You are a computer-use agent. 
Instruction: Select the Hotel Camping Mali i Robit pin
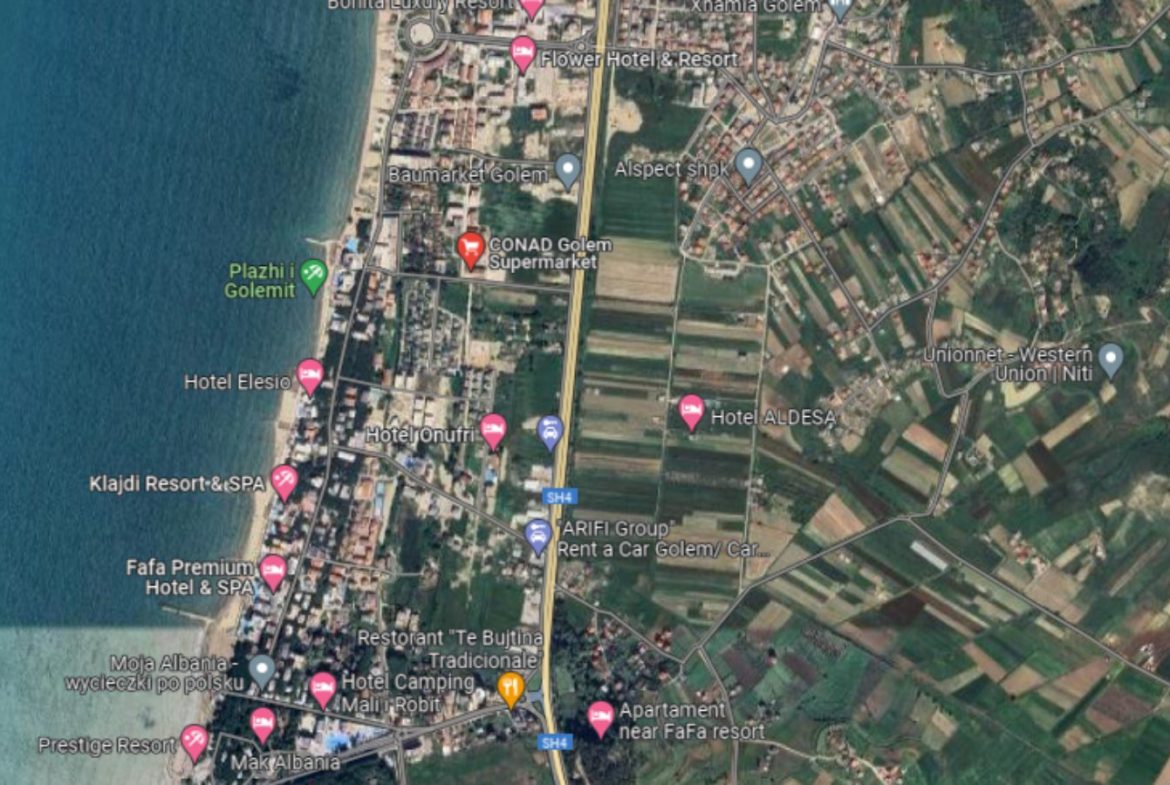322,687
